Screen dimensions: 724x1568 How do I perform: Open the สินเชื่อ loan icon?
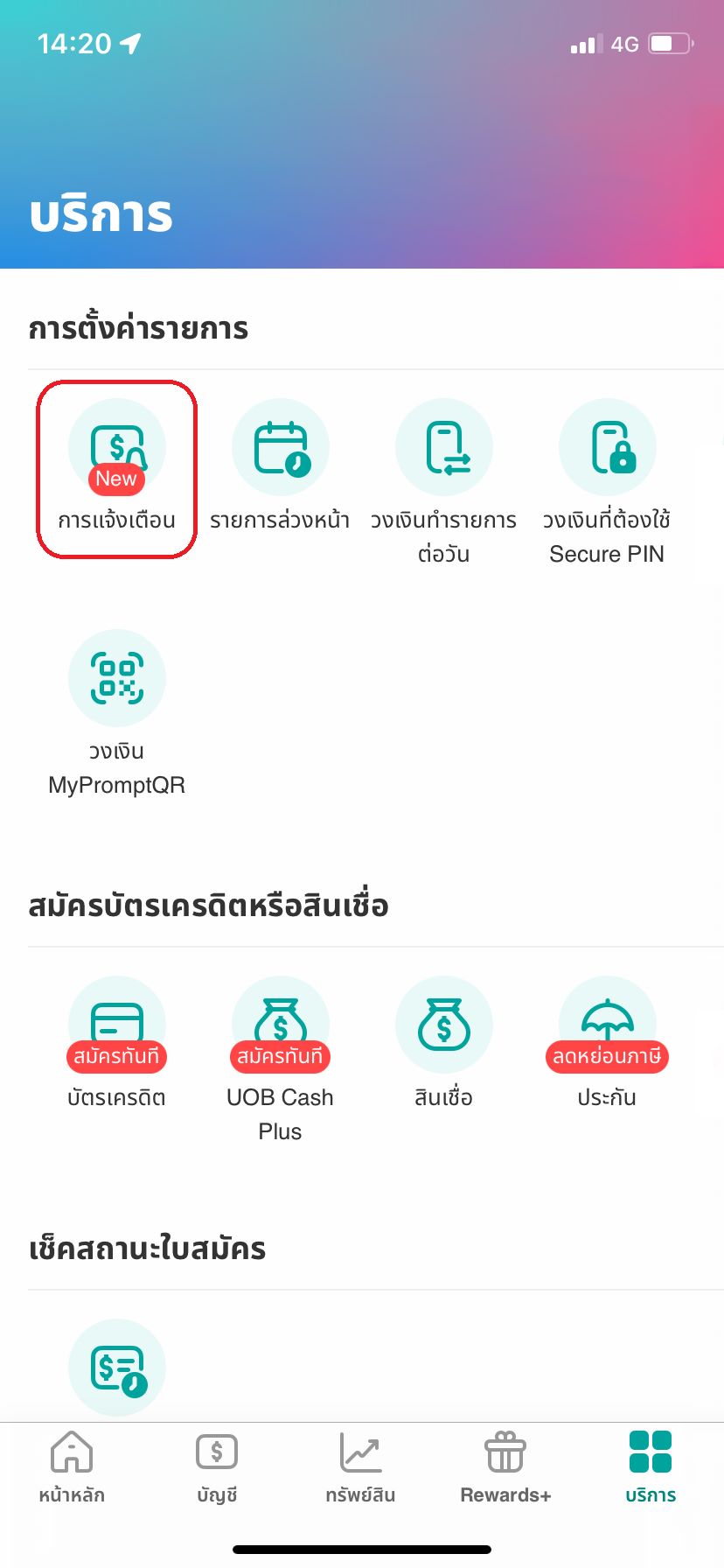(x=444, y=1024)
